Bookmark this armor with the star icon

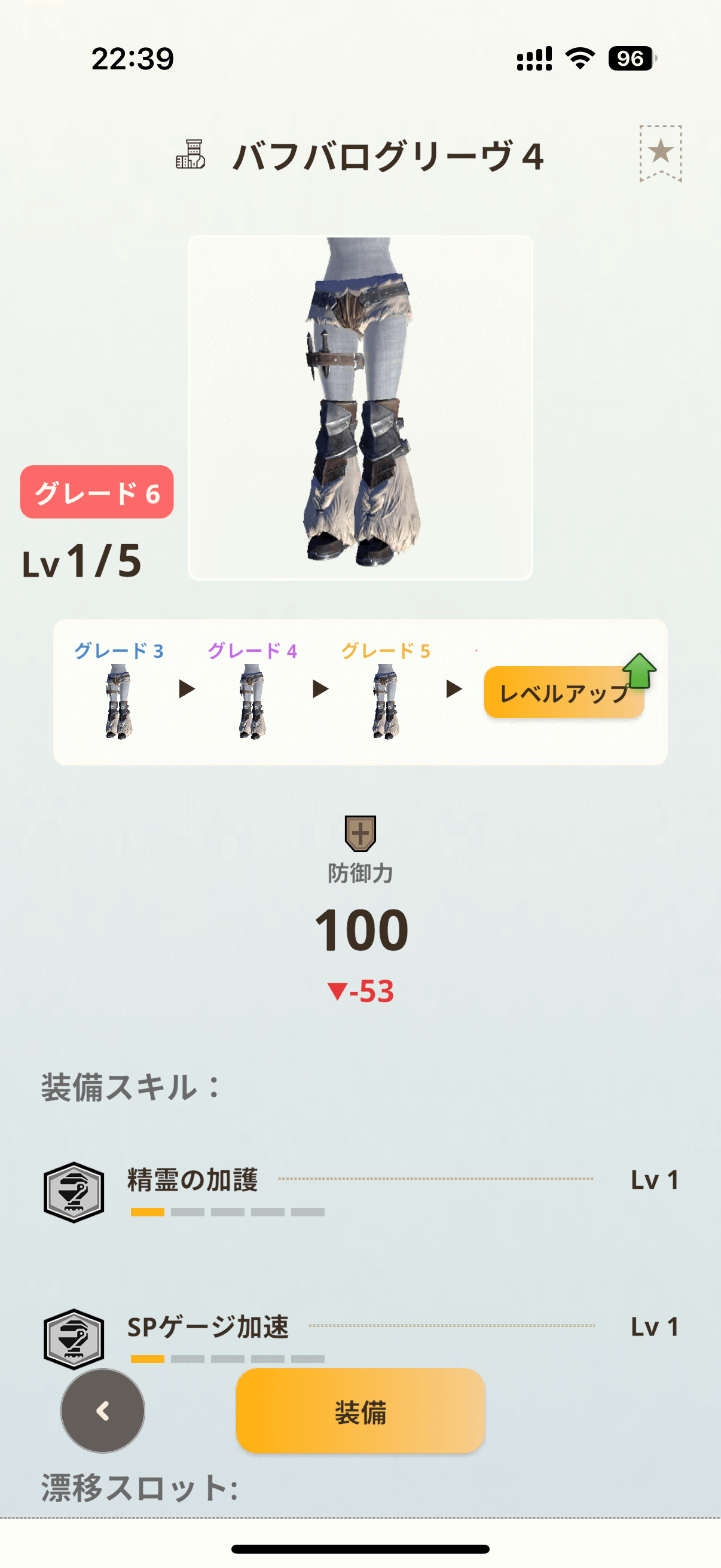pyautogui.click(x=660, y=152)
